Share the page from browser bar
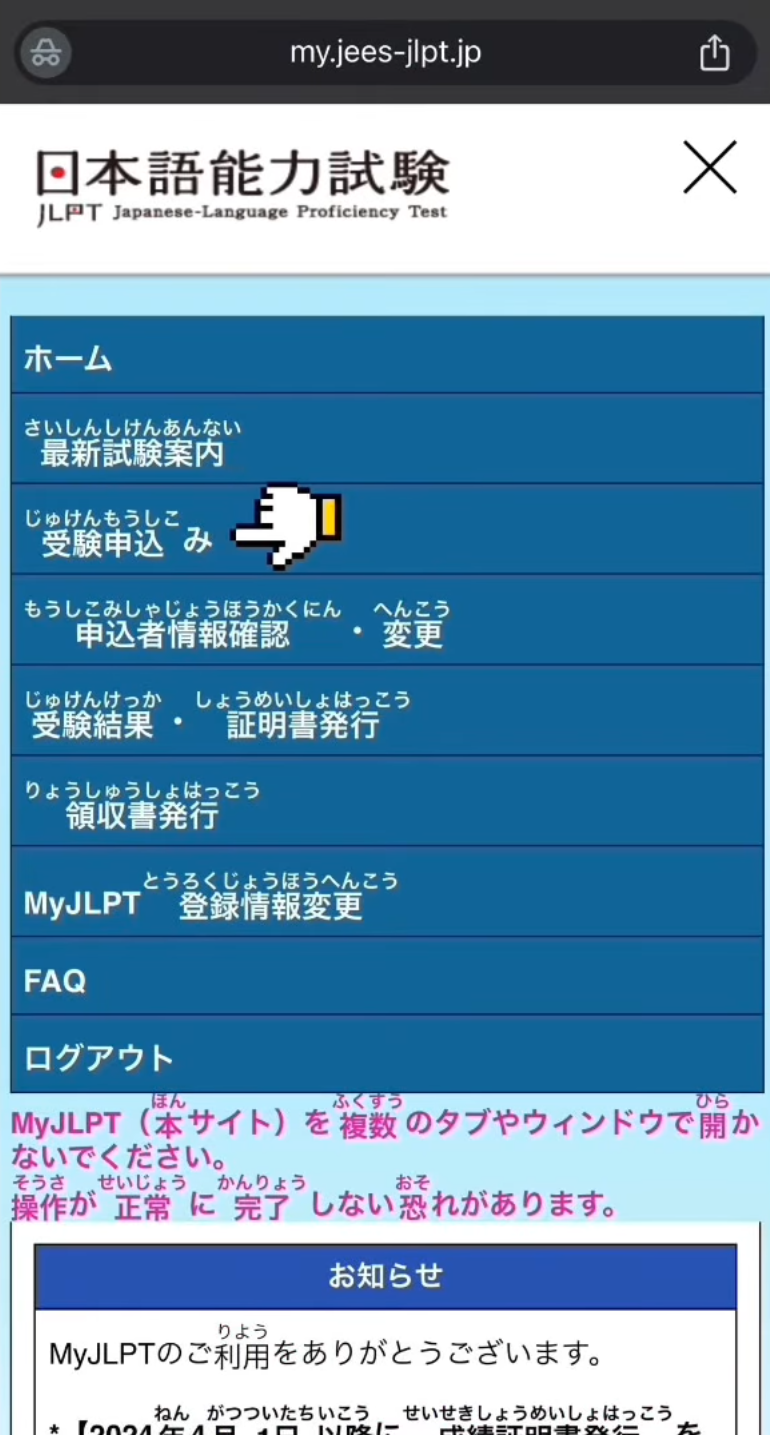Viewport: 770px width, 1435px height. click(714, 52)
